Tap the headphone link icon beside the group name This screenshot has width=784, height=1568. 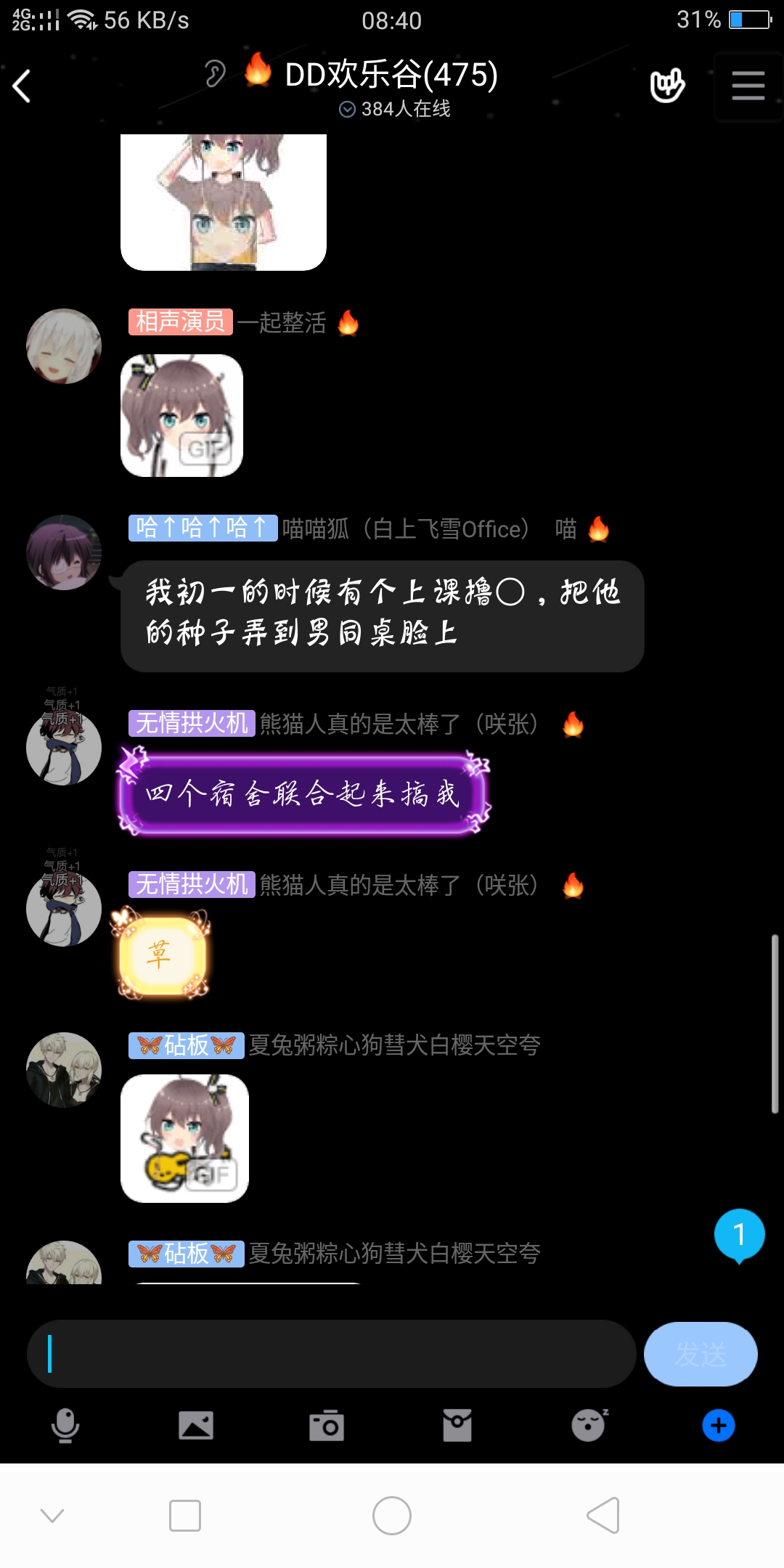pos(213,73)
